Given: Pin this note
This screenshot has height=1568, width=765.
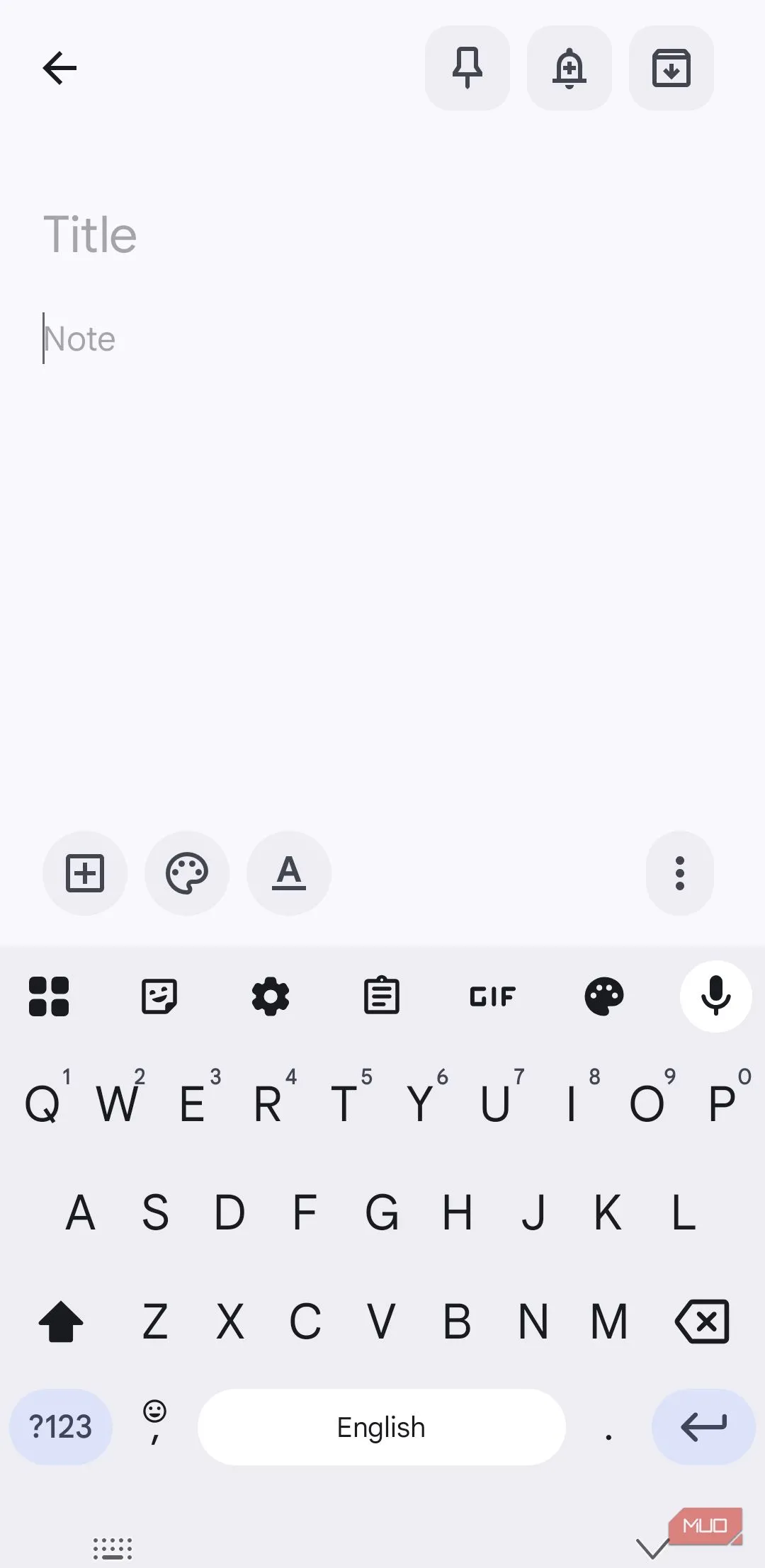Looking at the screenshot, I should coord(467,67).
